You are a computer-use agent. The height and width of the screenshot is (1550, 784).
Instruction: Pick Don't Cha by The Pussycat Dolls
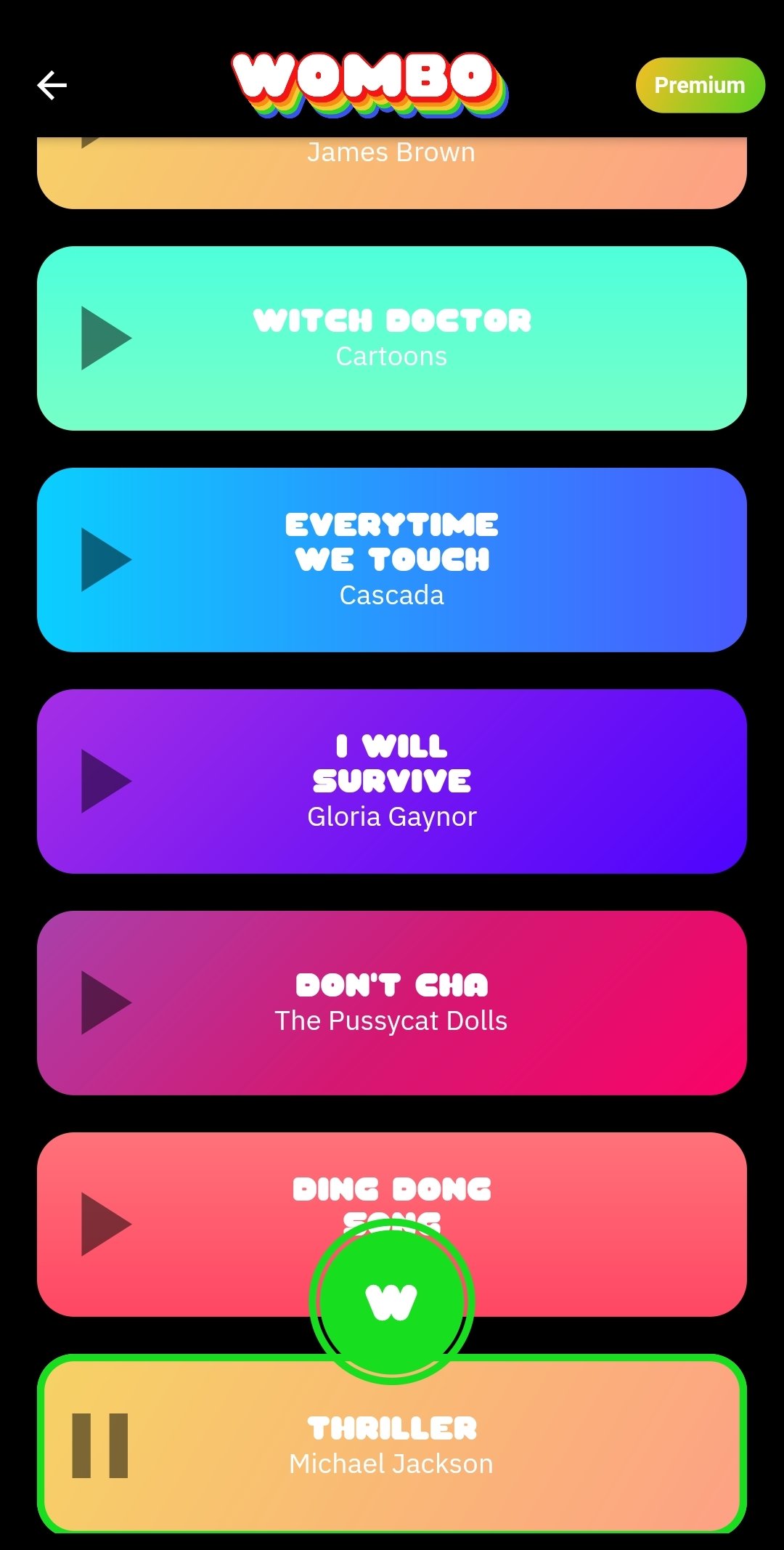pos(392,1003)
